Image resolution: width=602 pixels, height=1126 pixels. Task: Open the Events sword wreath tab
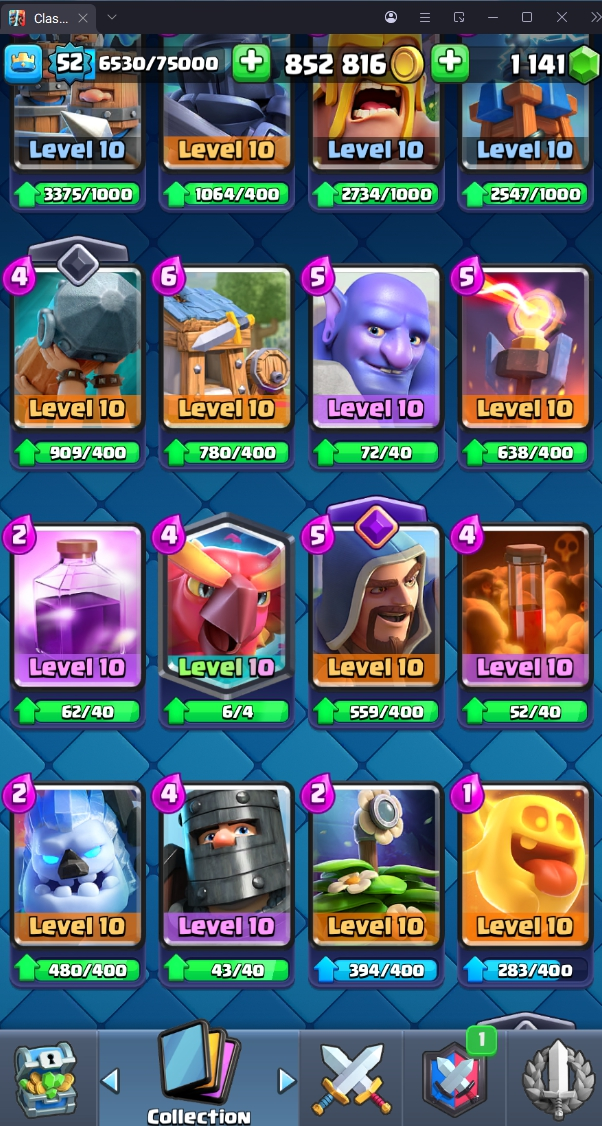point(556,1080)
